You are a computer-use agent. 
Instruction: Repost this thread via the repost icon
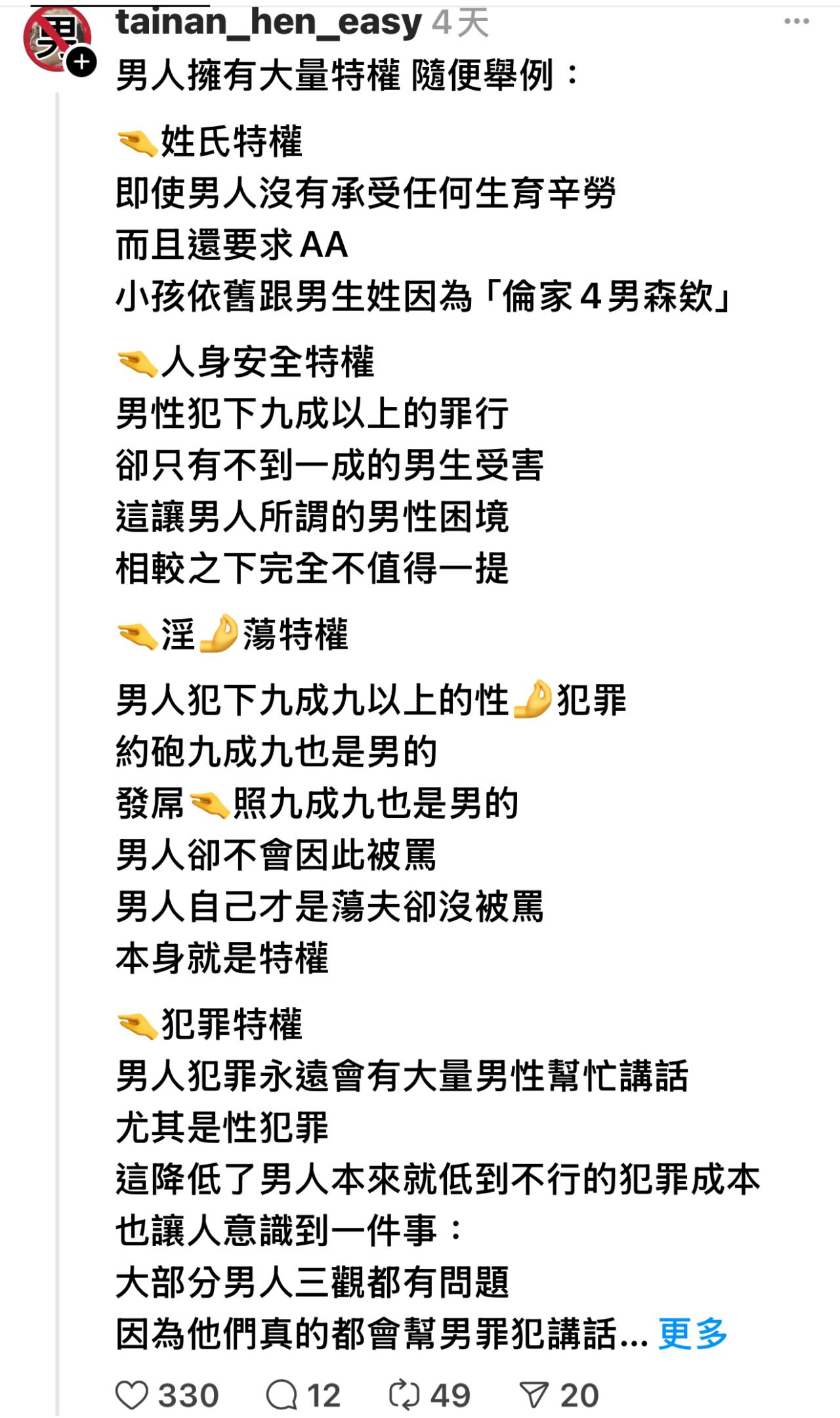[404, 1395]
